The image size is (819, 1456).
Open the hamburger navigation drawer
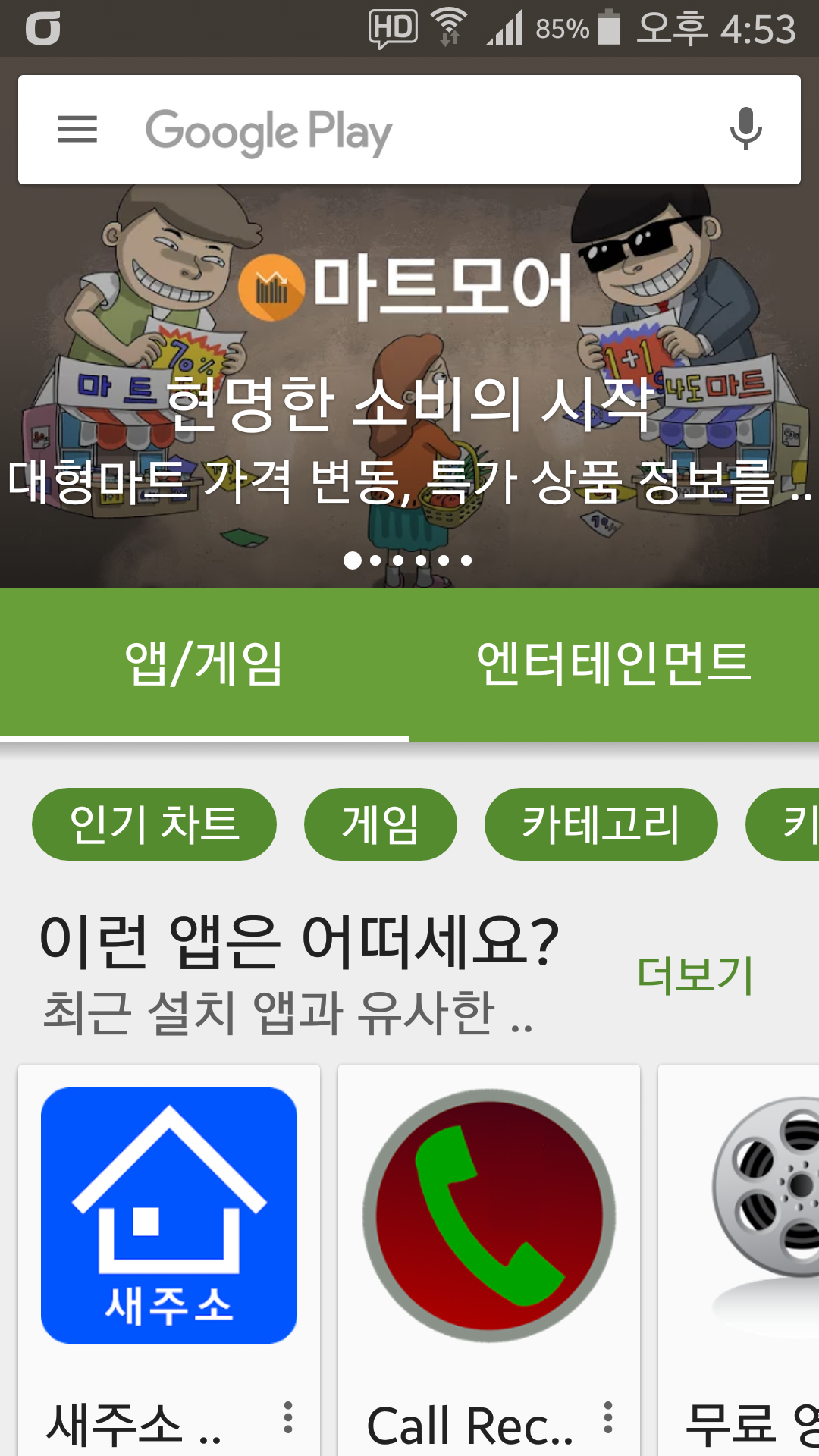(x=77, y=129)
